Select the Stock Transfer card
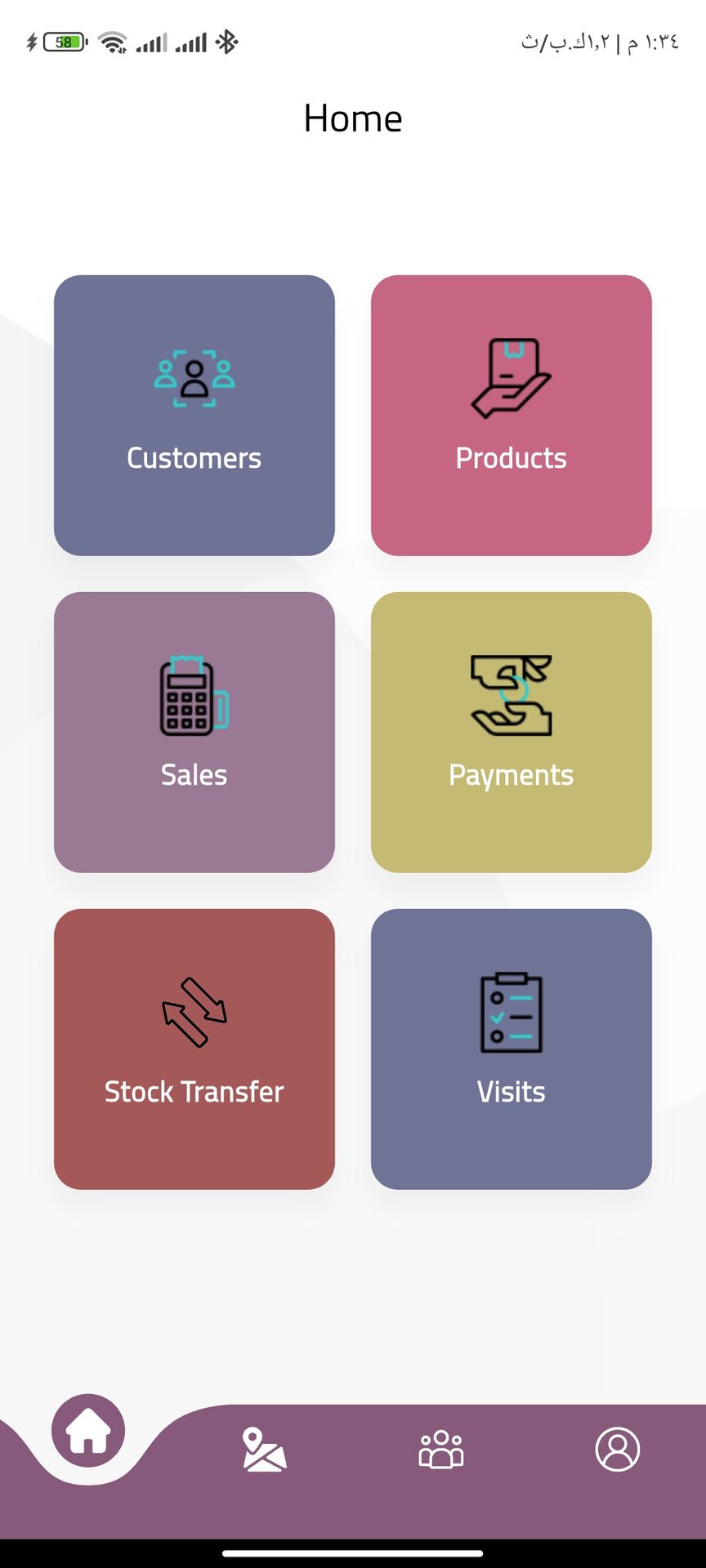 click(194, 1049)
